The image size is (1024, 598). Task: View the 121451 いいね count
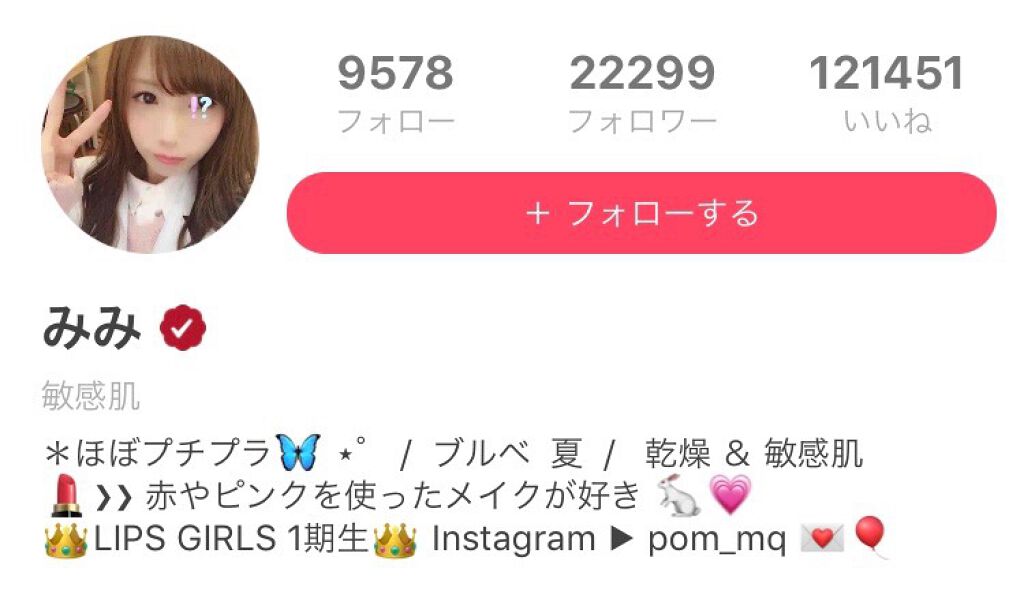pyautogui.click(x=886, y=94)
